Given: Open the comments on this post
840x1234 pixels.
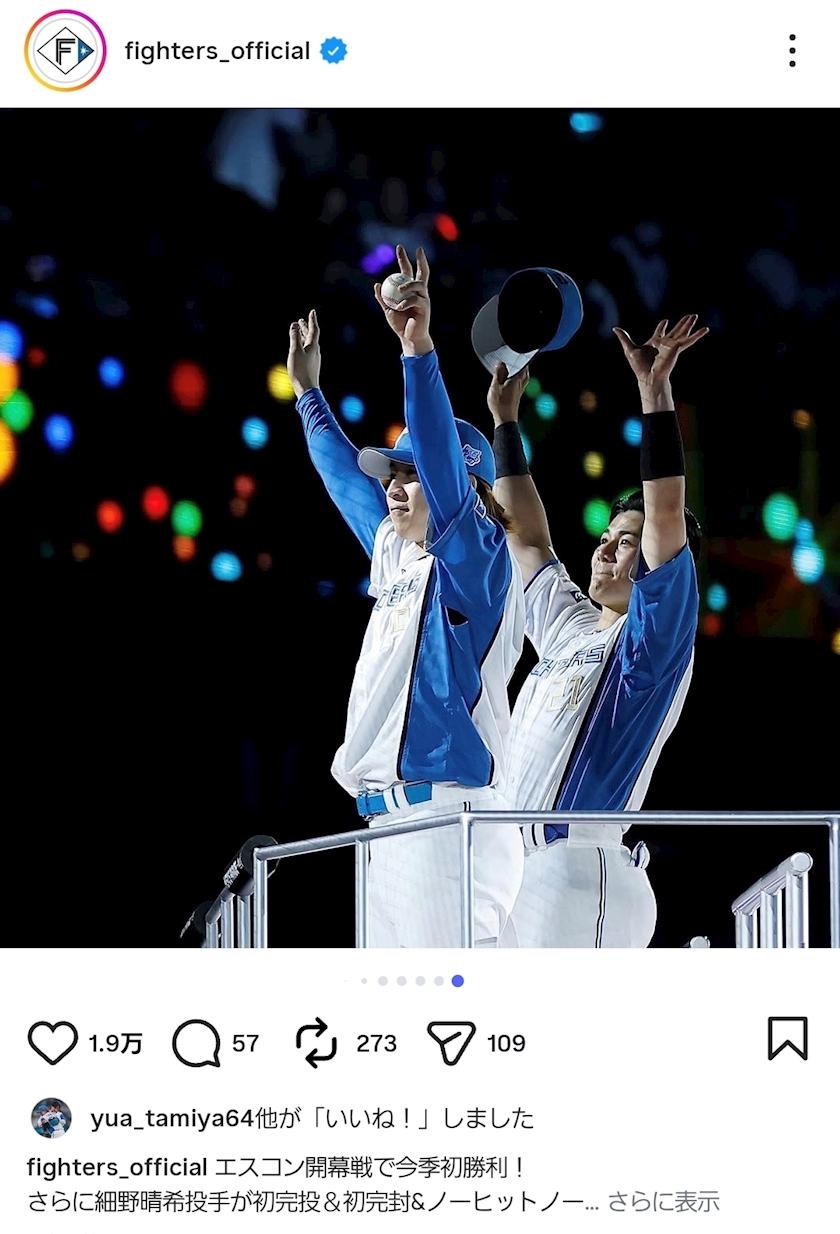Looking at the screenshot, I should pos(196,1043).
